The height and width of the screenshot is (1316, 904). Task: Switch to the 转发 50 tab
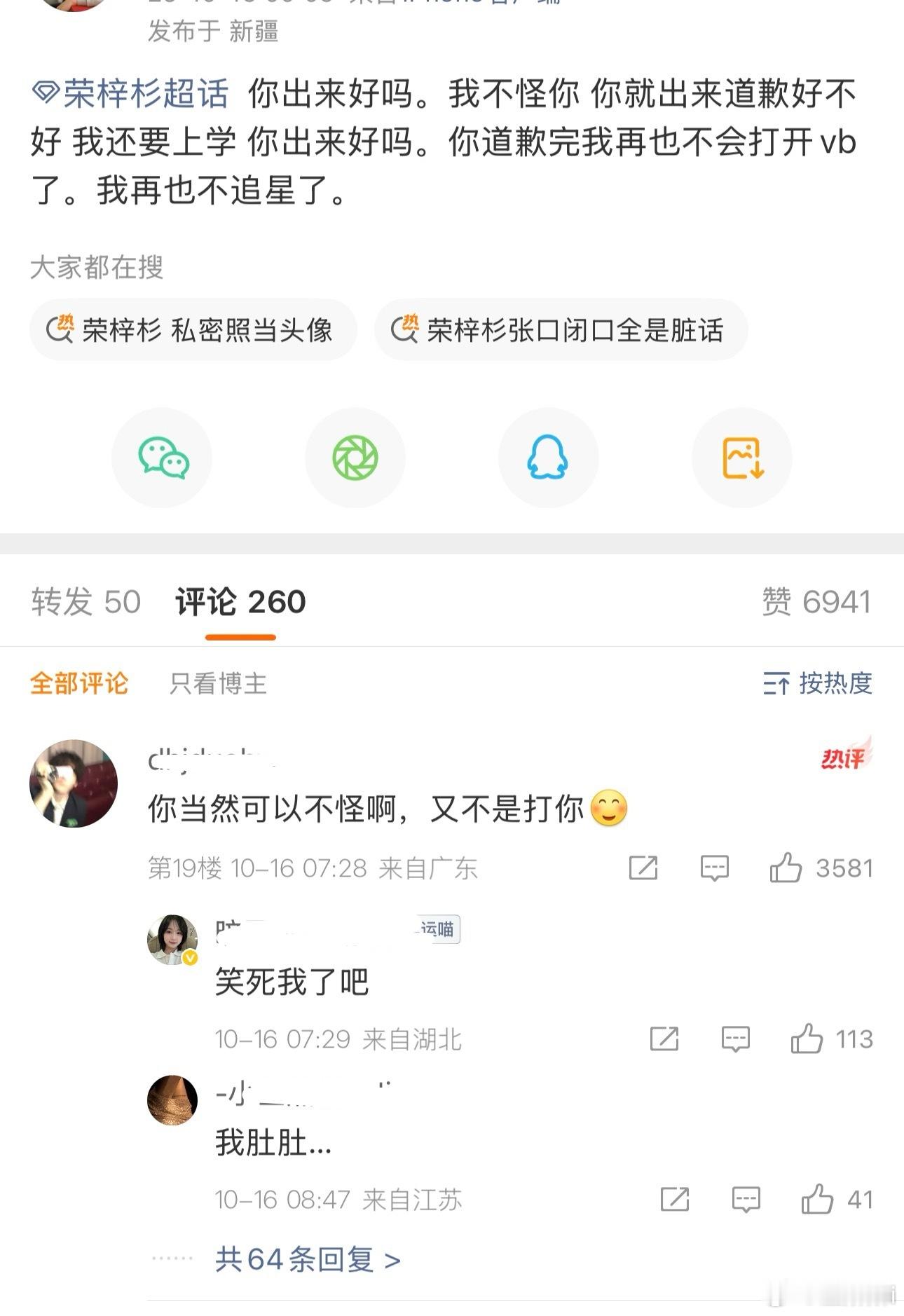[85, 602]
